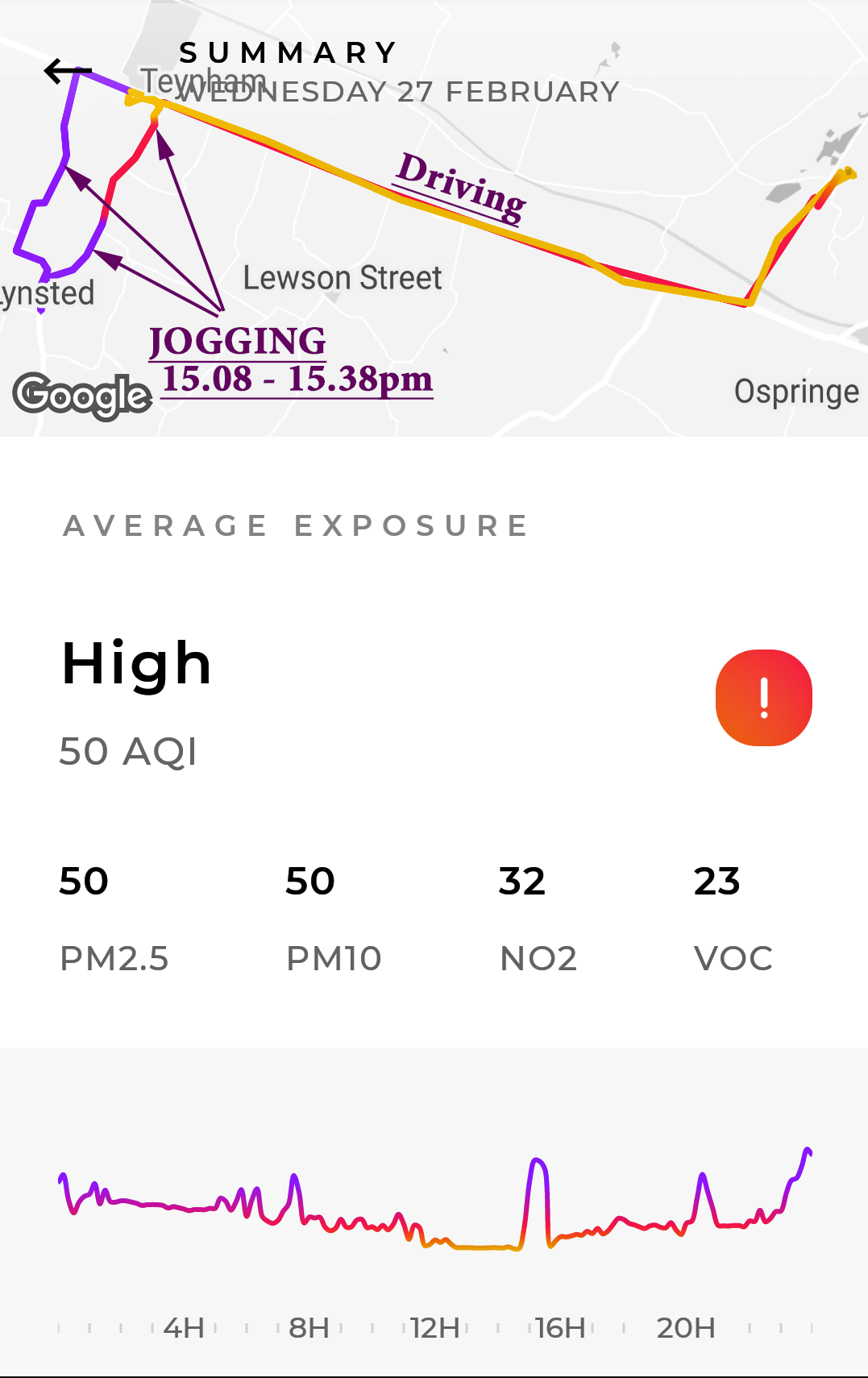Open the red exclamation alert icon
The image size is (868, 1378).
point(763,698)
